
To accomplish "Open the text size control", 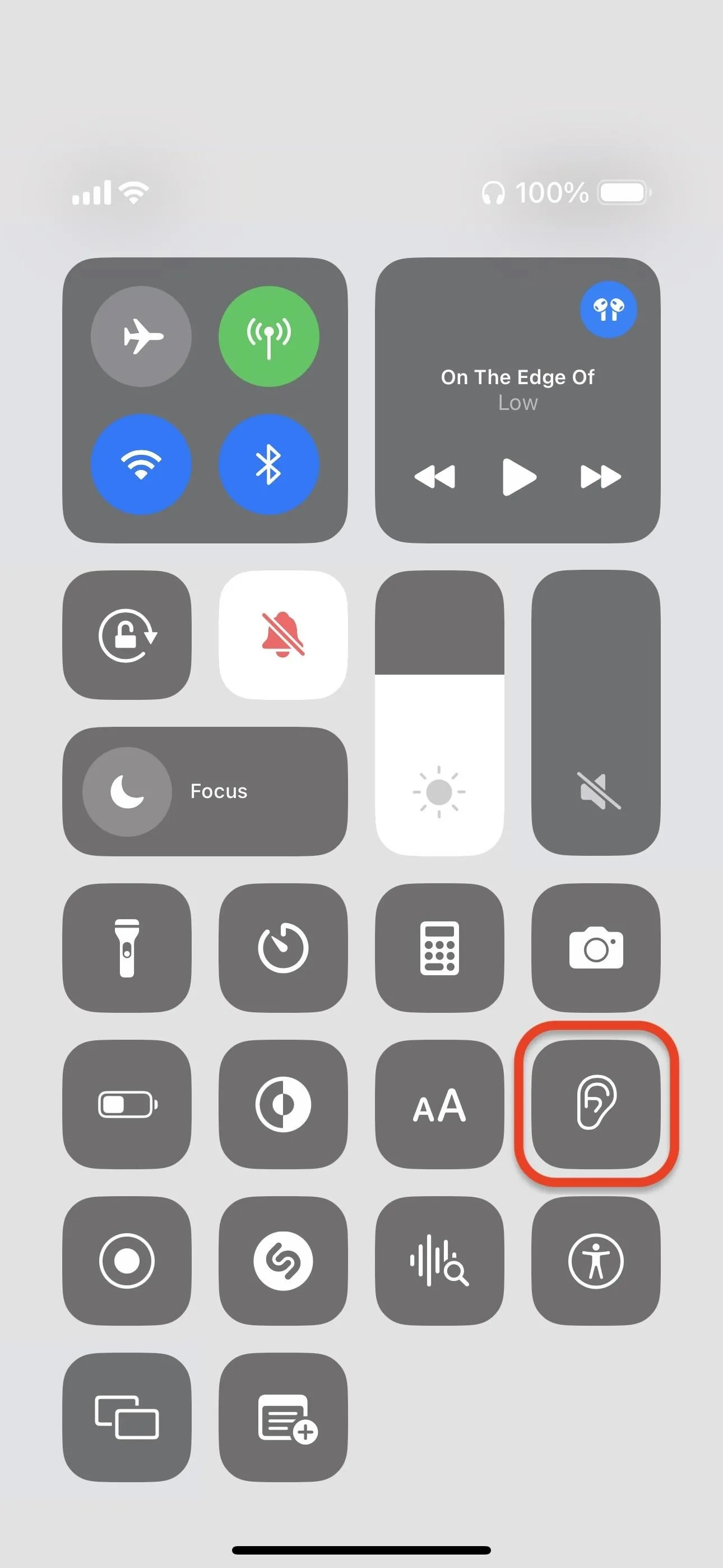I will click(439, 1104).
